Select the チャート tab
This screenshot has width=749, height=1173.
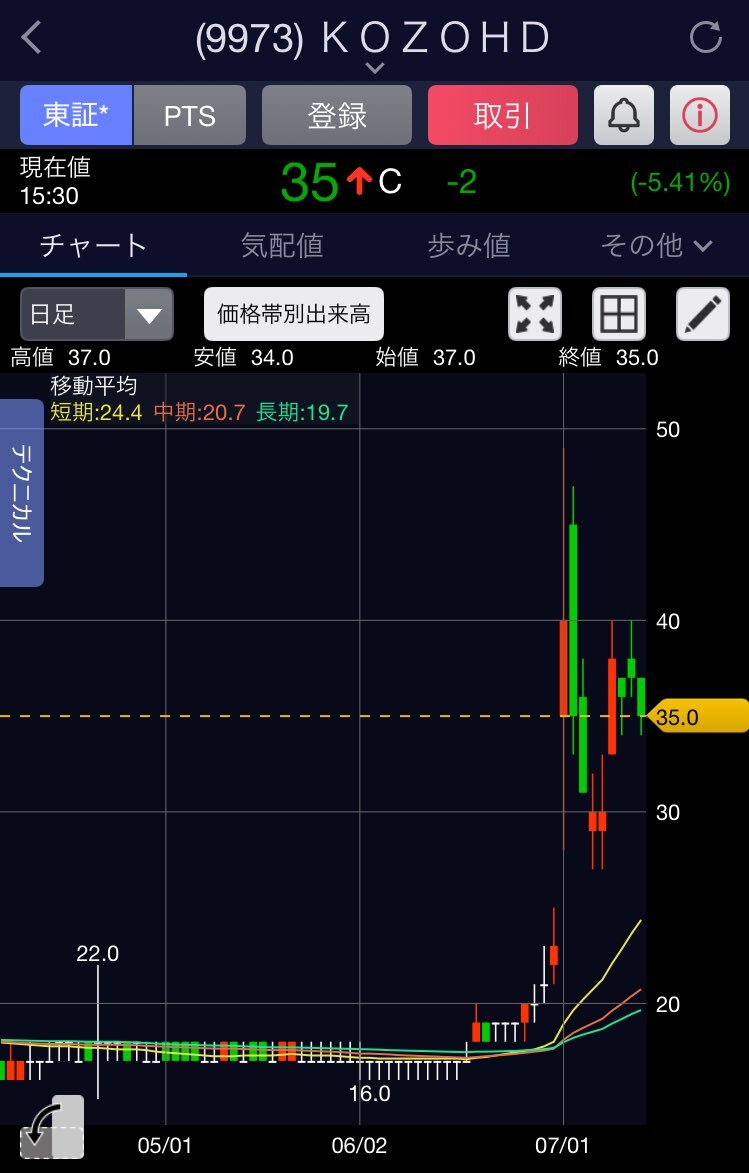coord(93,245)
